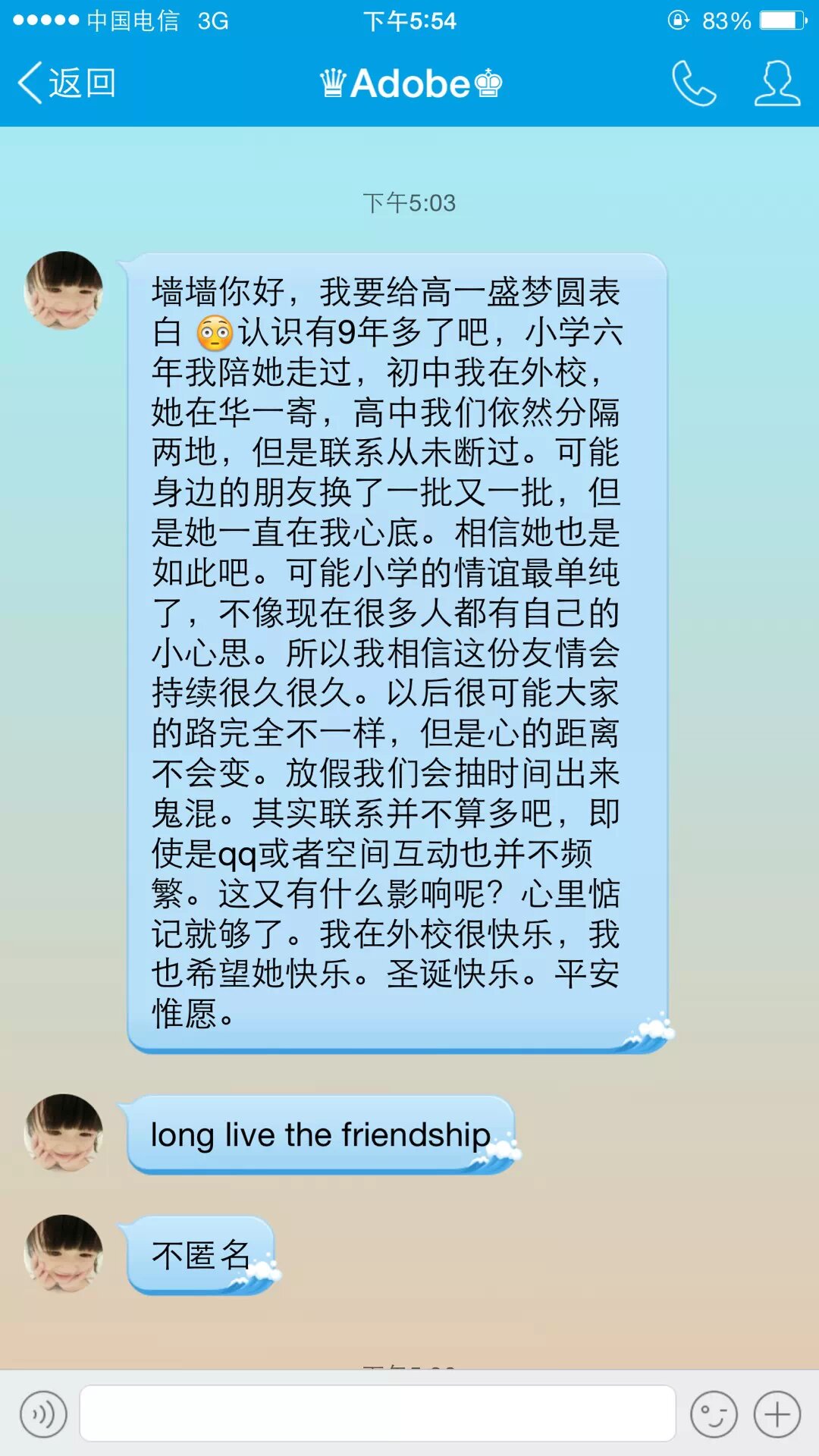Tap the avatar beside 不匿名 message

(x=64, y=1254)
